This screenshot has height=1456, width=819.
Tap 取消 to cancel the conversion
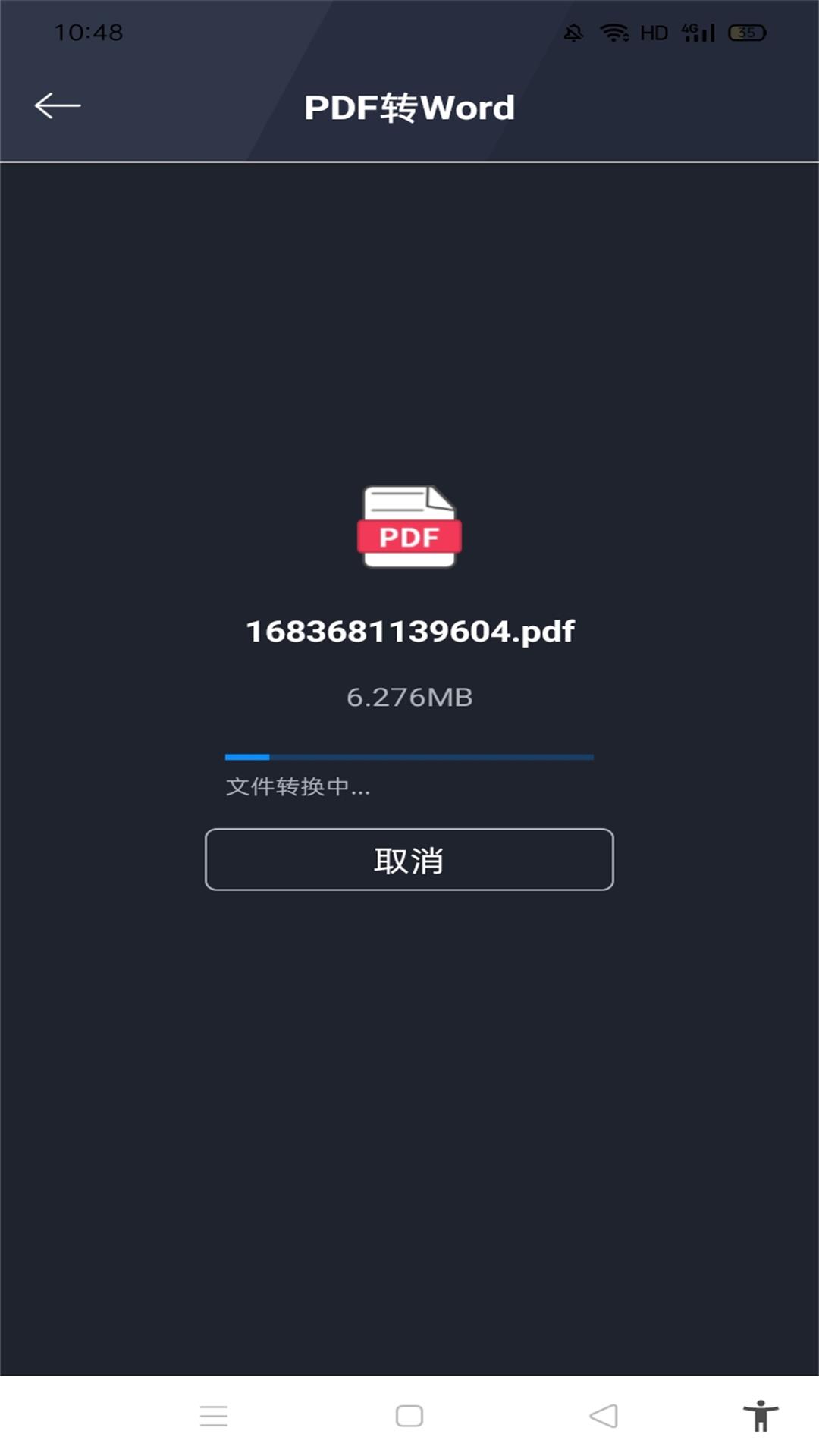click(409, 859)
